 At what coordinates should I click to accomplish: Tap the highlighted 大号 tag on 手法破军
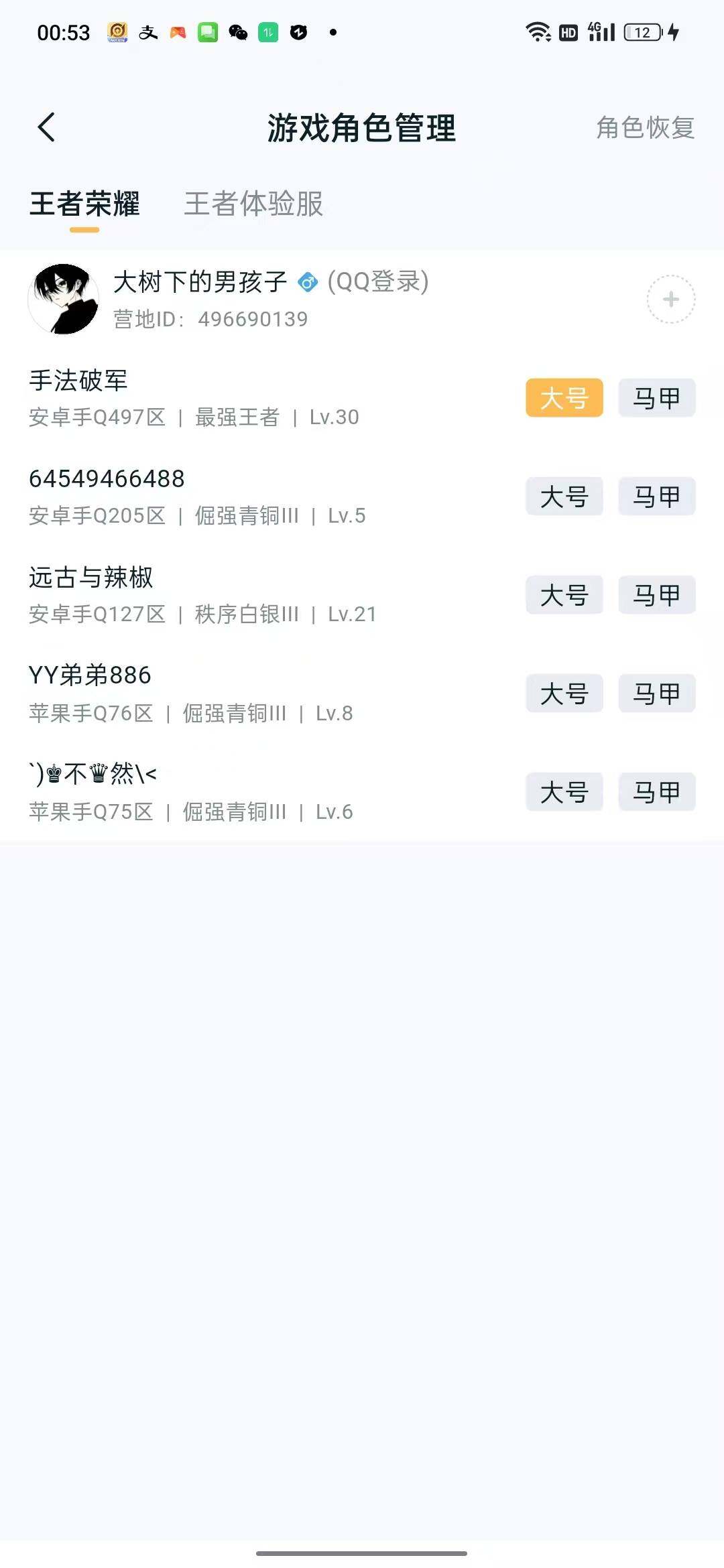point(564,397)
